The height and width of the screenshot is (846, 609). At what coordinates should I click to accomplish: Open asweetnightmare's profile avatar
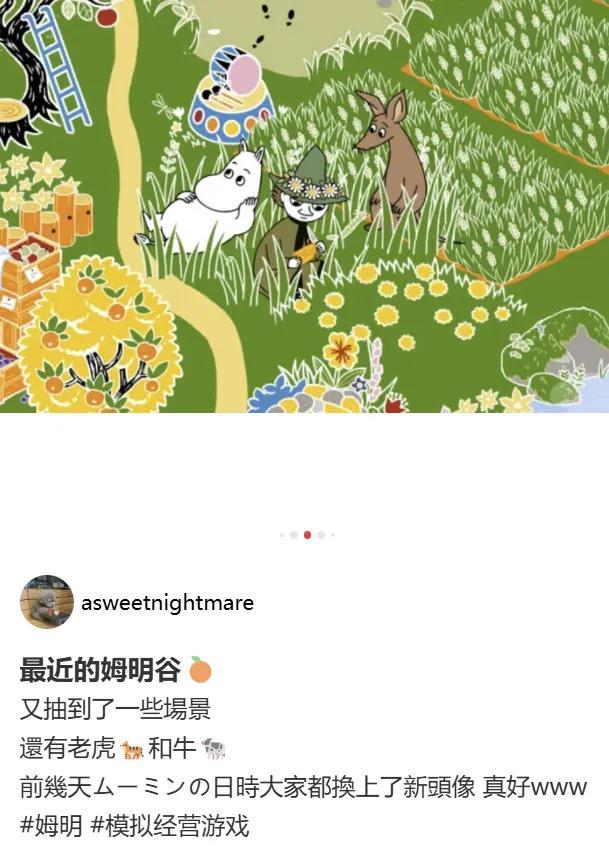[47, 602]
